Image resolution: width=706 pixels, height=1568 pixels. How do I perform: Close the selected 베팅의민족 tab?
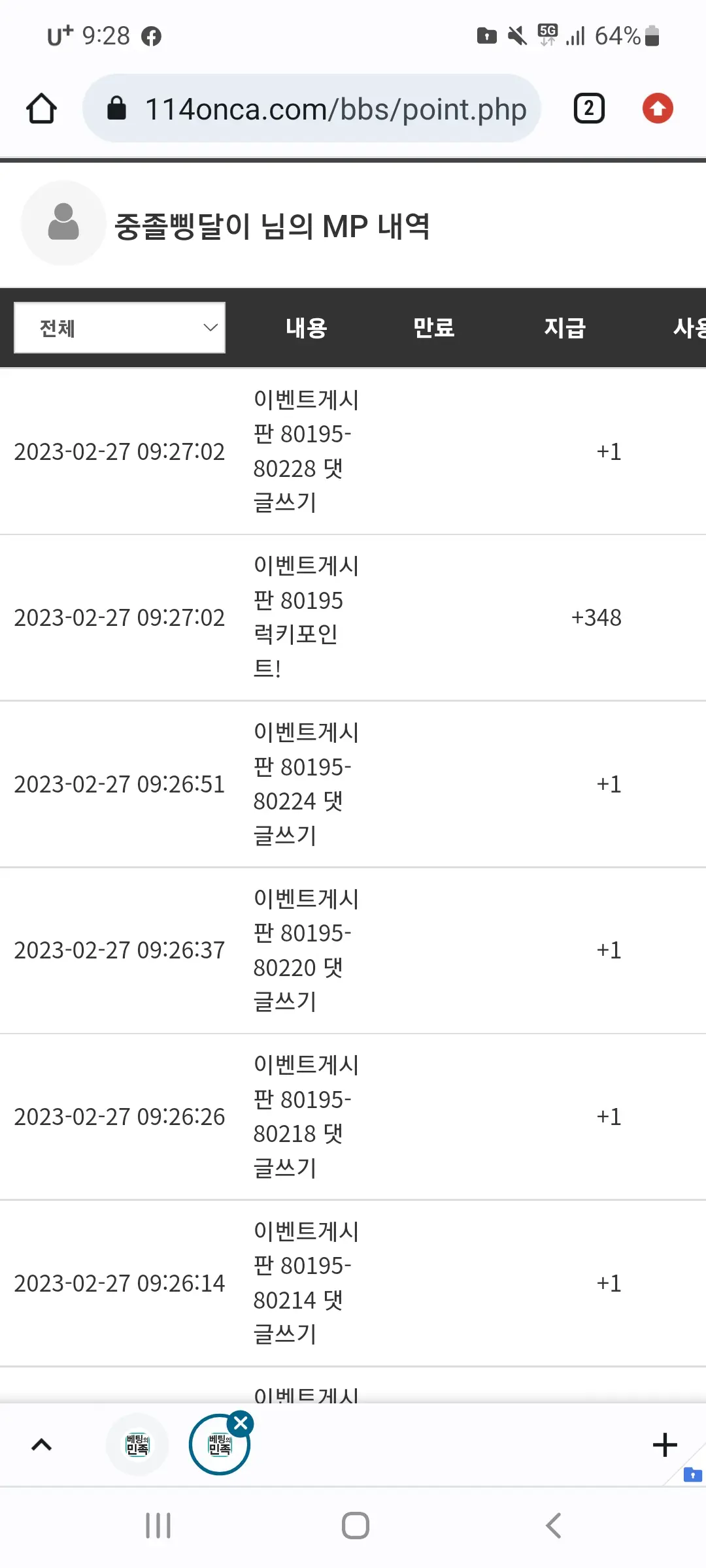point(241,1423)
